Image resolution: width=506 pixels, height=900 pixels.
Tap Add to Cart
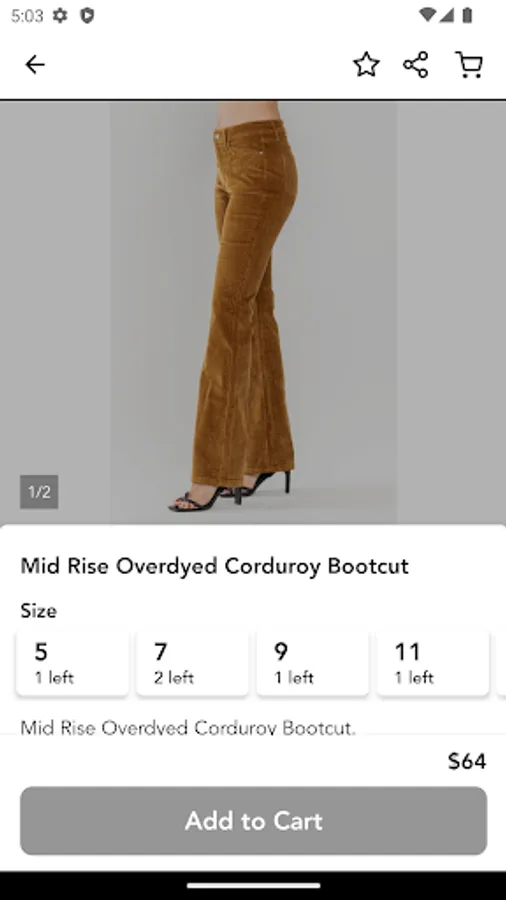point(254,821)
